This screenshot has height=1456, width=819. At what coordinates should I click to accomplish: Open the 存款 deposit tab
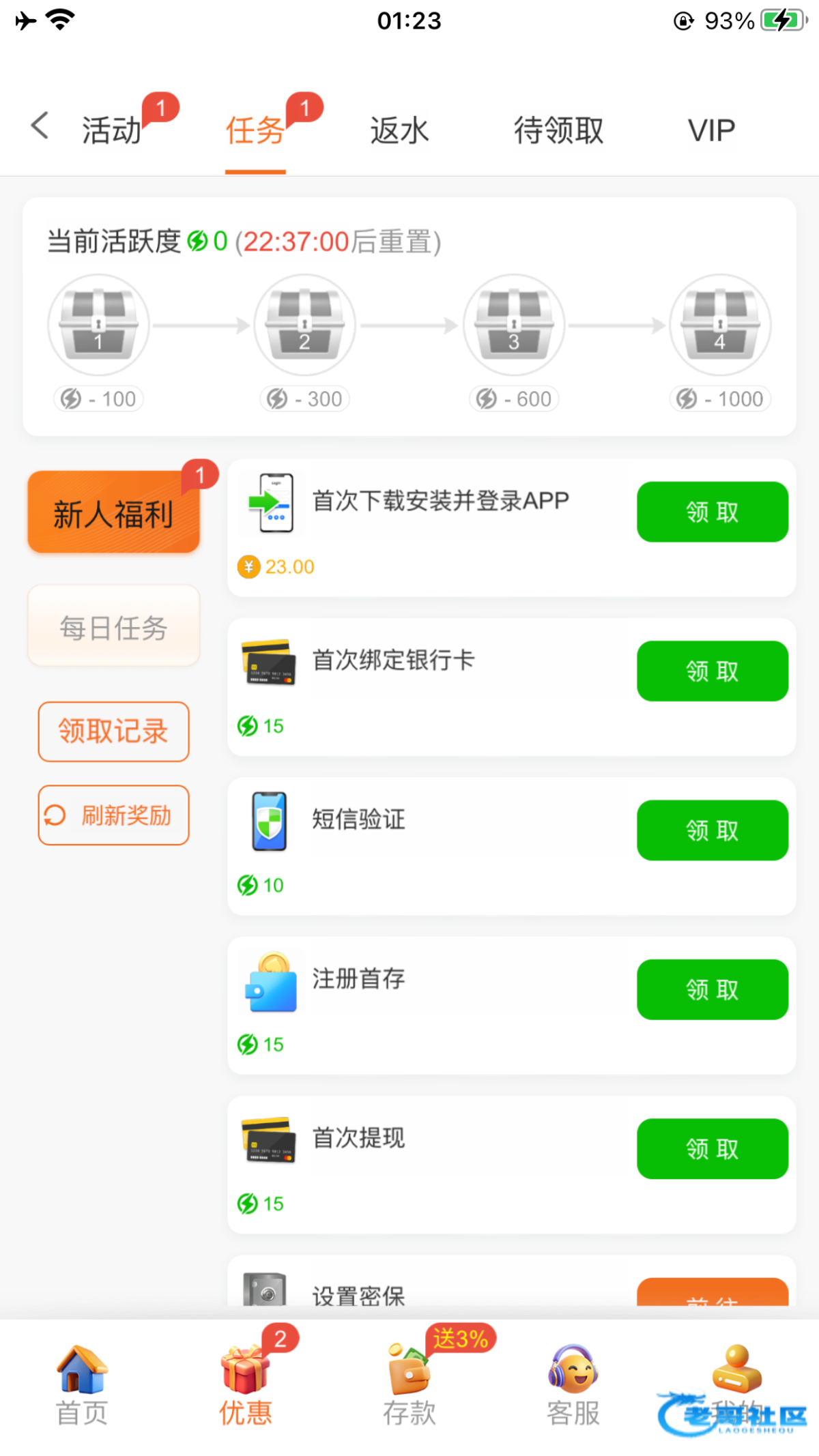point(409,1386)
